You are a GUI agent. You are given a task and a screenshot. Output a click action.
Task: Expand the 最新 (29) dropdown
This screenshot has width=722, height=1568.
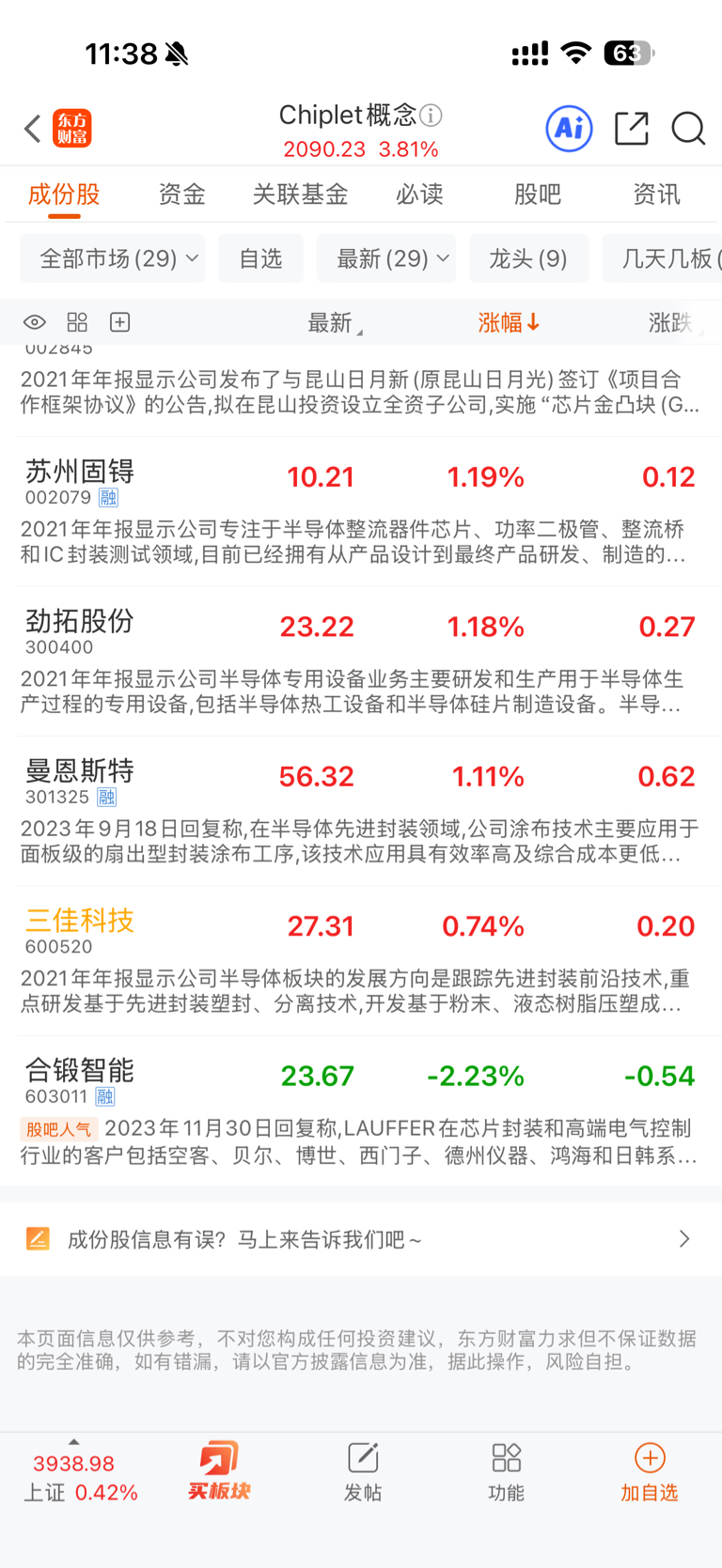[x=386, y=258]
